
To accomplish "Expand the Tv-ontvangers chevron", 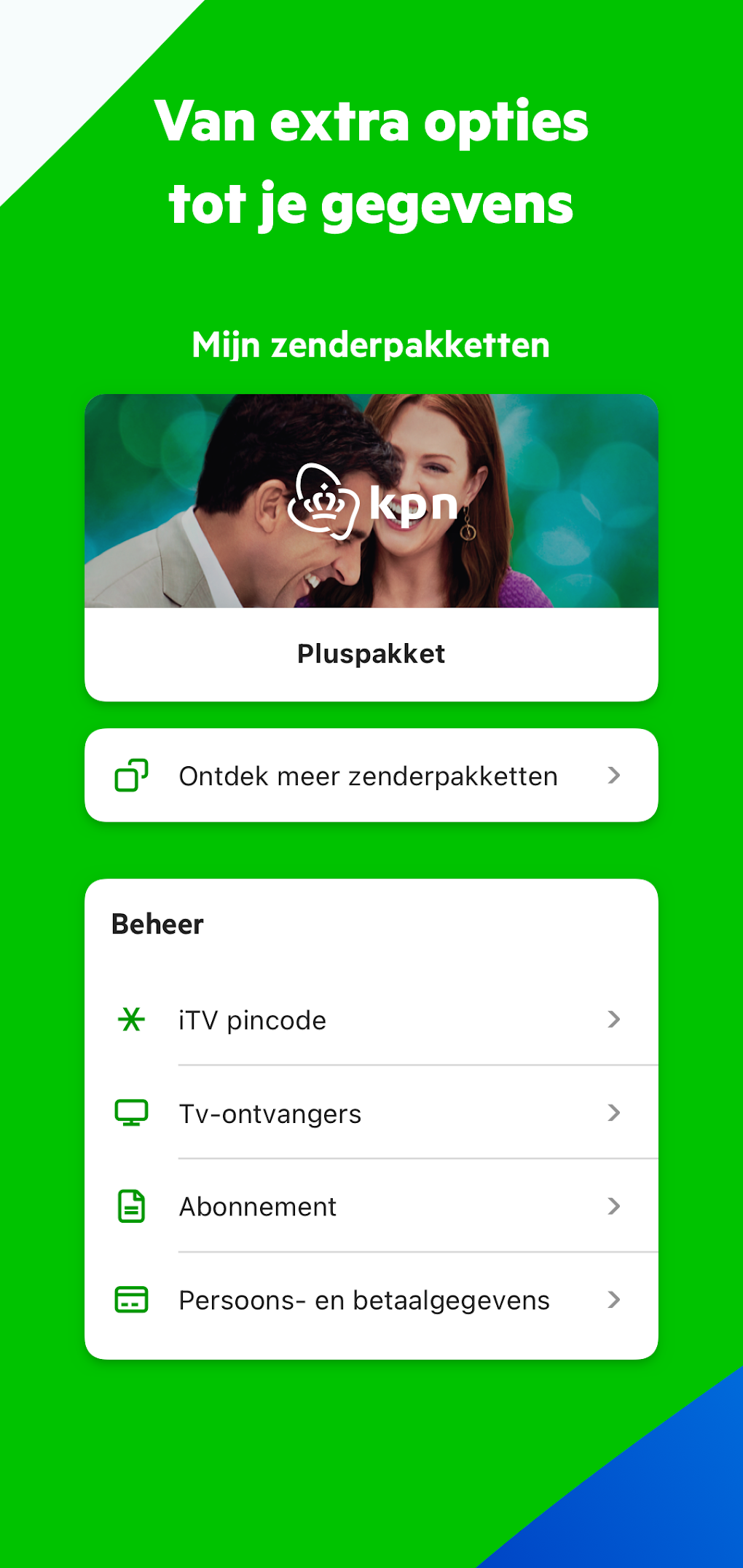I will (614, 1113).
